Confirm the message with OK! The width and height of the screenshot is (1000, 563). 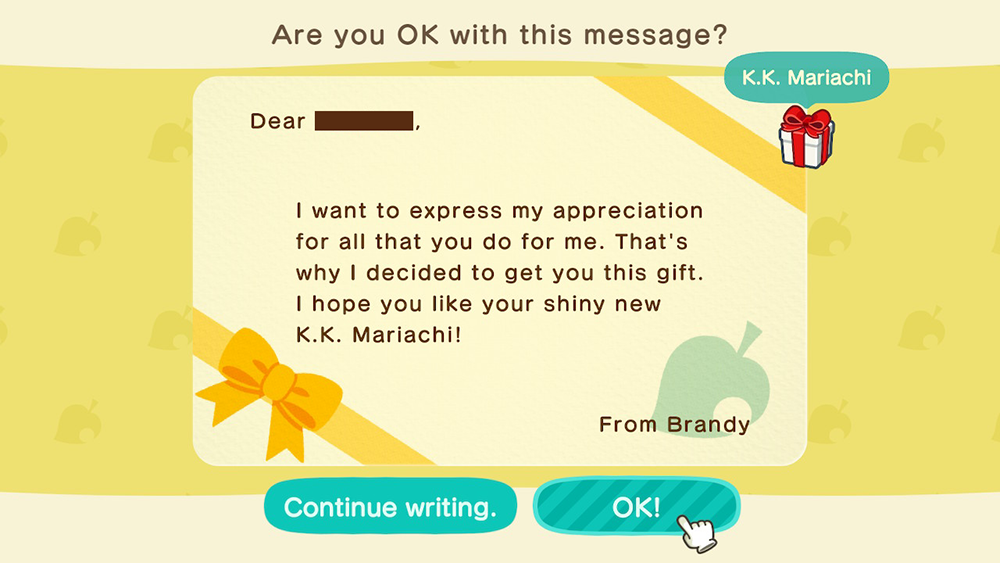(x=636, y=507)
